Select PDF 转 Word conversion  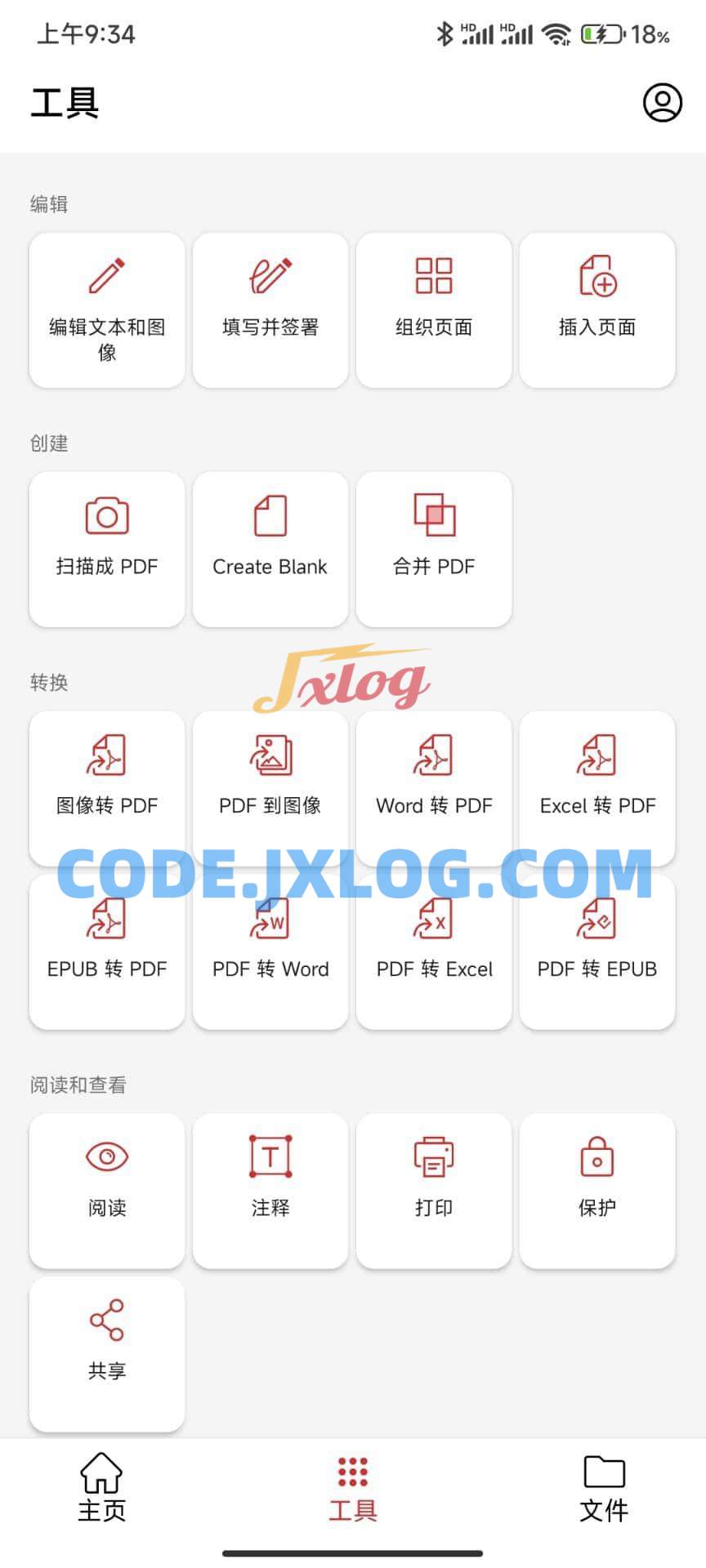[270, 951]
